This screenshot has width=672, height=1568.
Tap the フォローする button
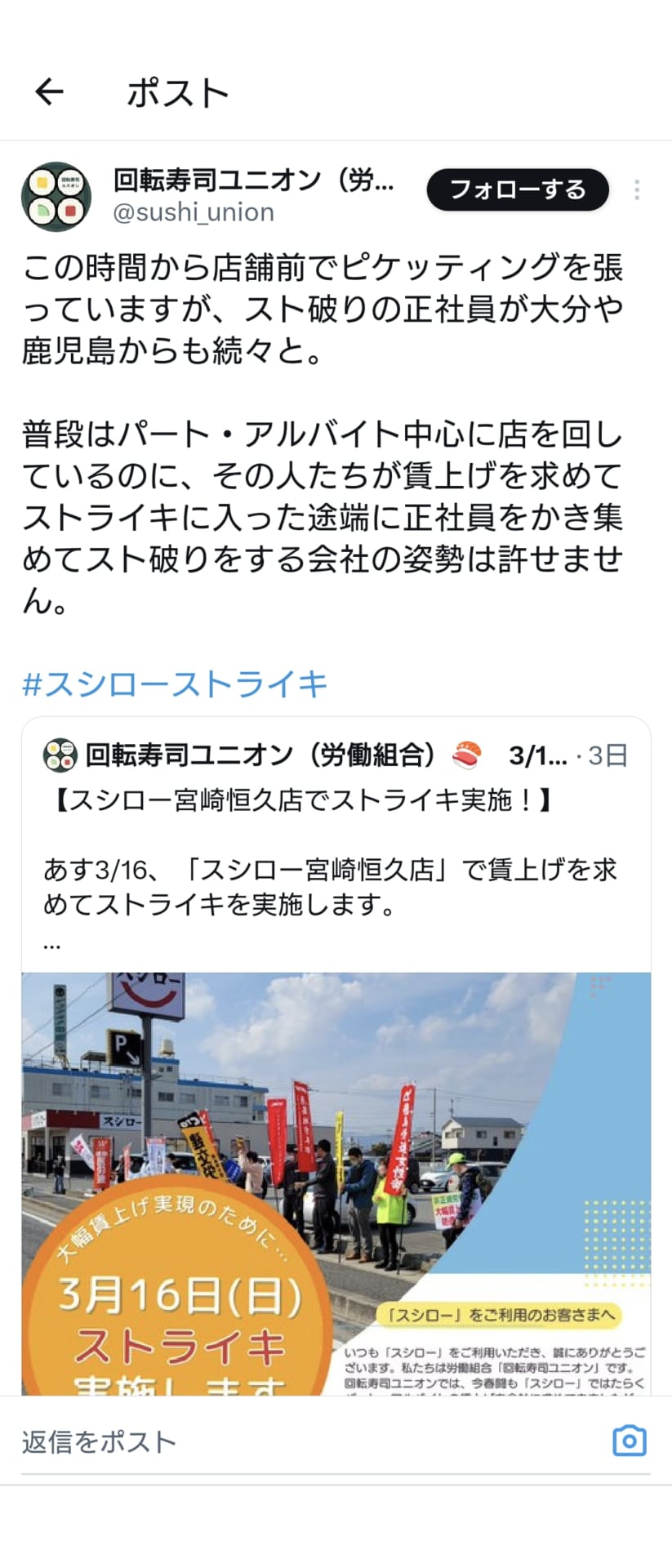(518, 190)
